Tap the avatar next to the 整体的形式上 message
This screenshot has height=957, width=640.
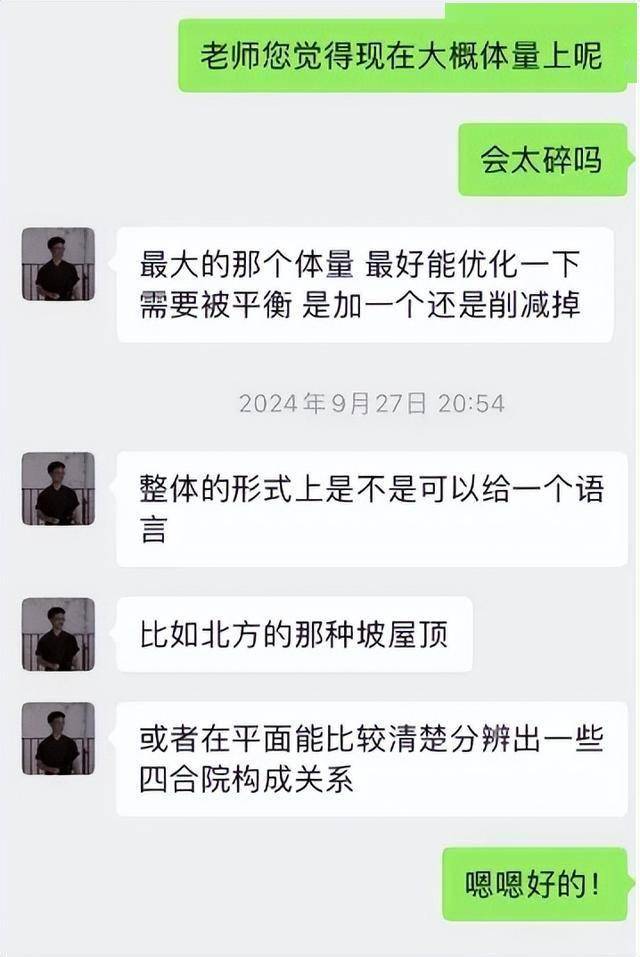(58, 488)
